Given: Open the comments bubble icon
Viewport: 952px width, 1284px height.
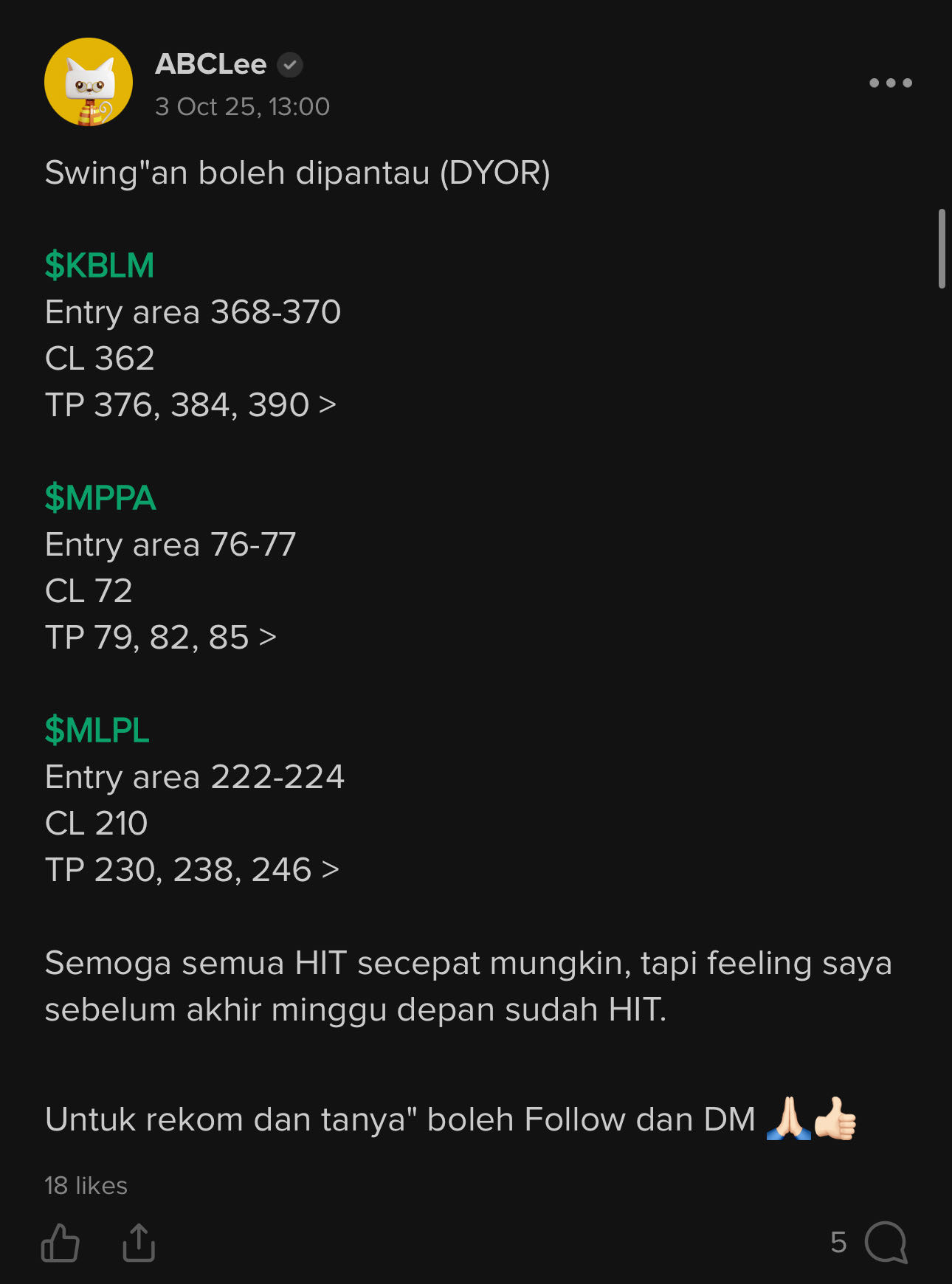Looking at the screenshot, I should 885,1243.
